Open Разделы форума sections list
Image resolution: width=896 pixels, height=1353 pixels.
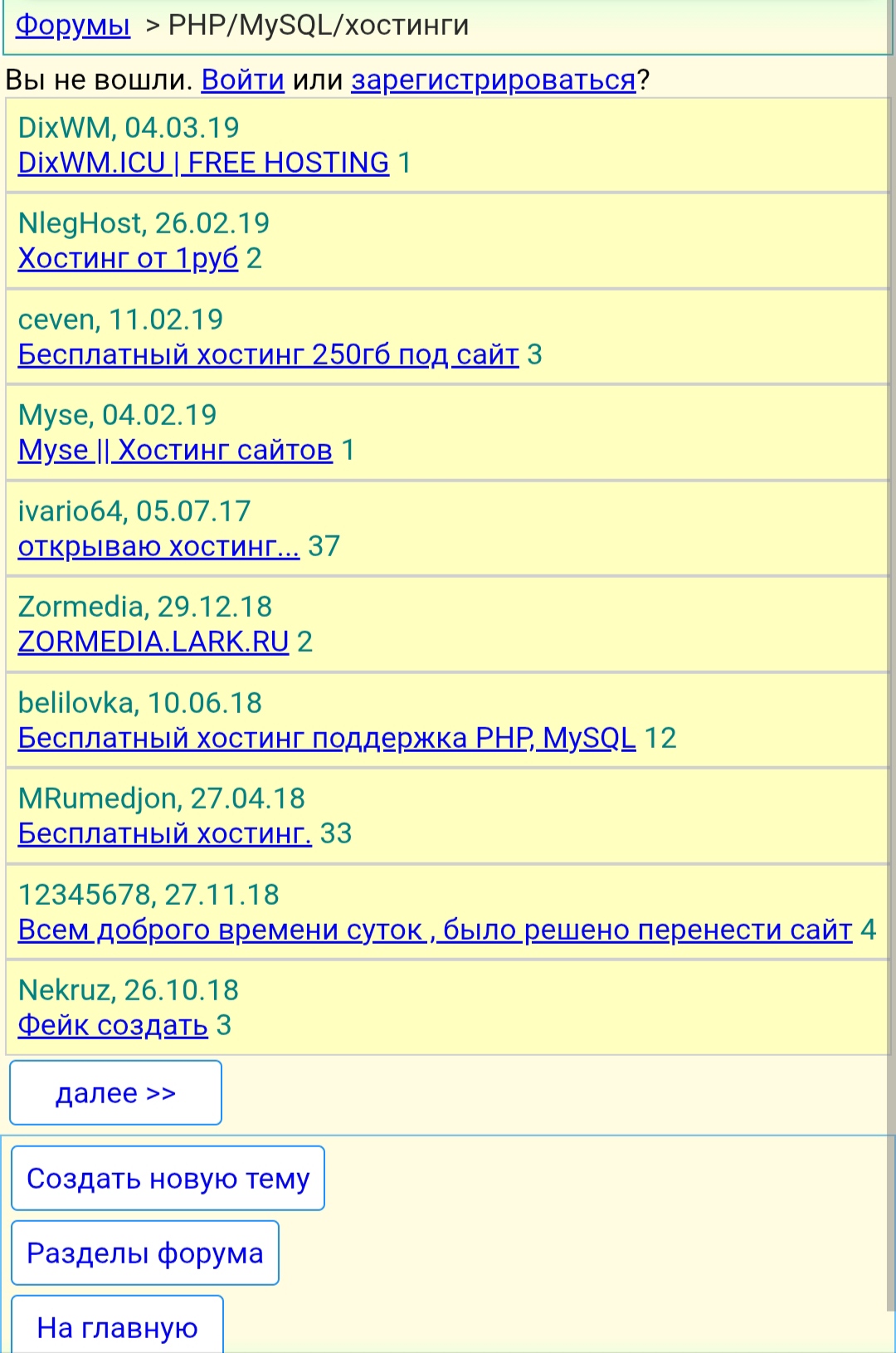(x=144, y=1253)
